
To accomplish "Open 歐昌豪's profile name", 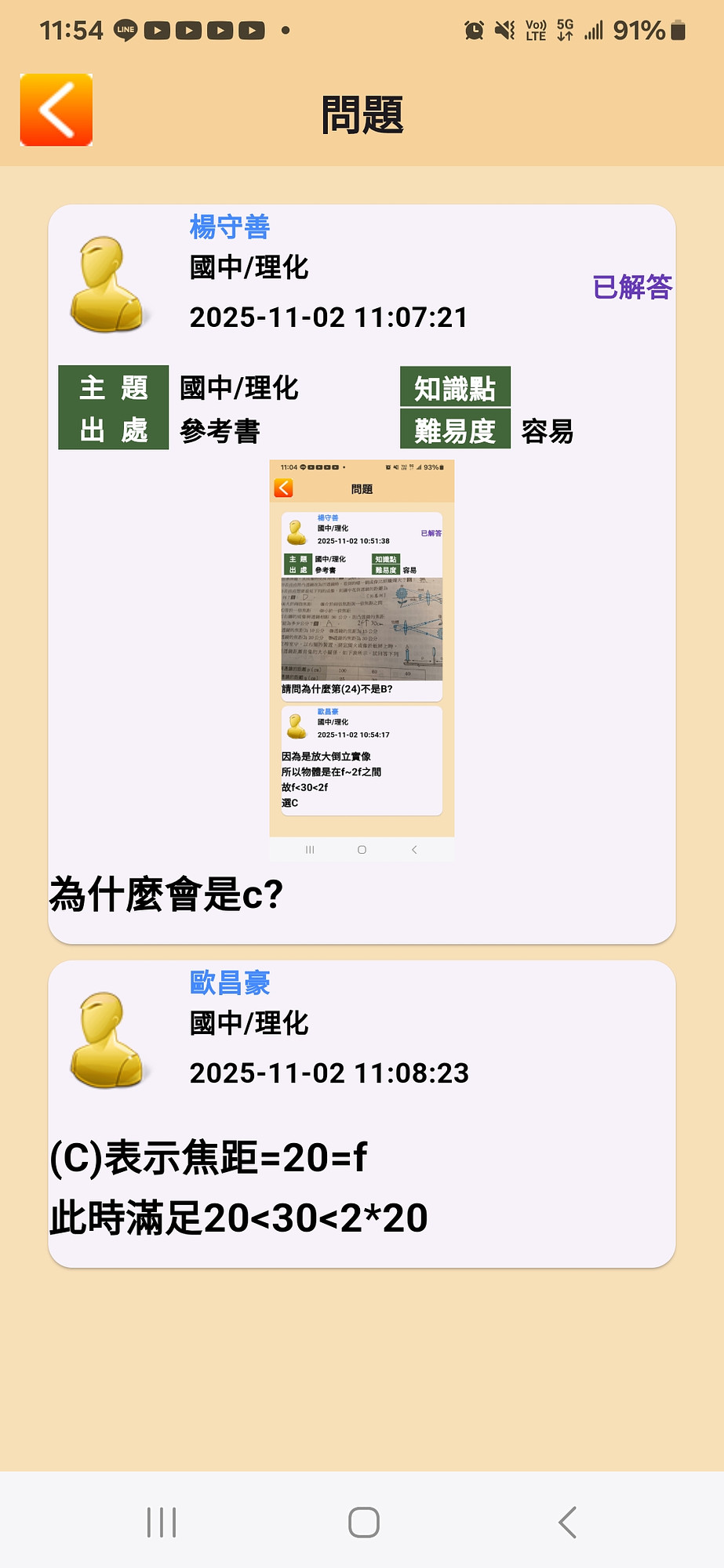I will 230,982.
